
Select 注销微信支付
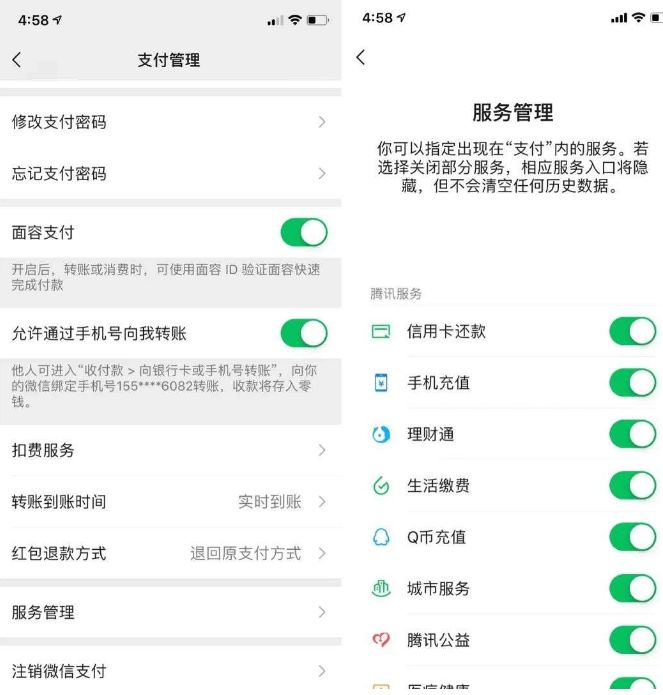[x=168, y=671]
